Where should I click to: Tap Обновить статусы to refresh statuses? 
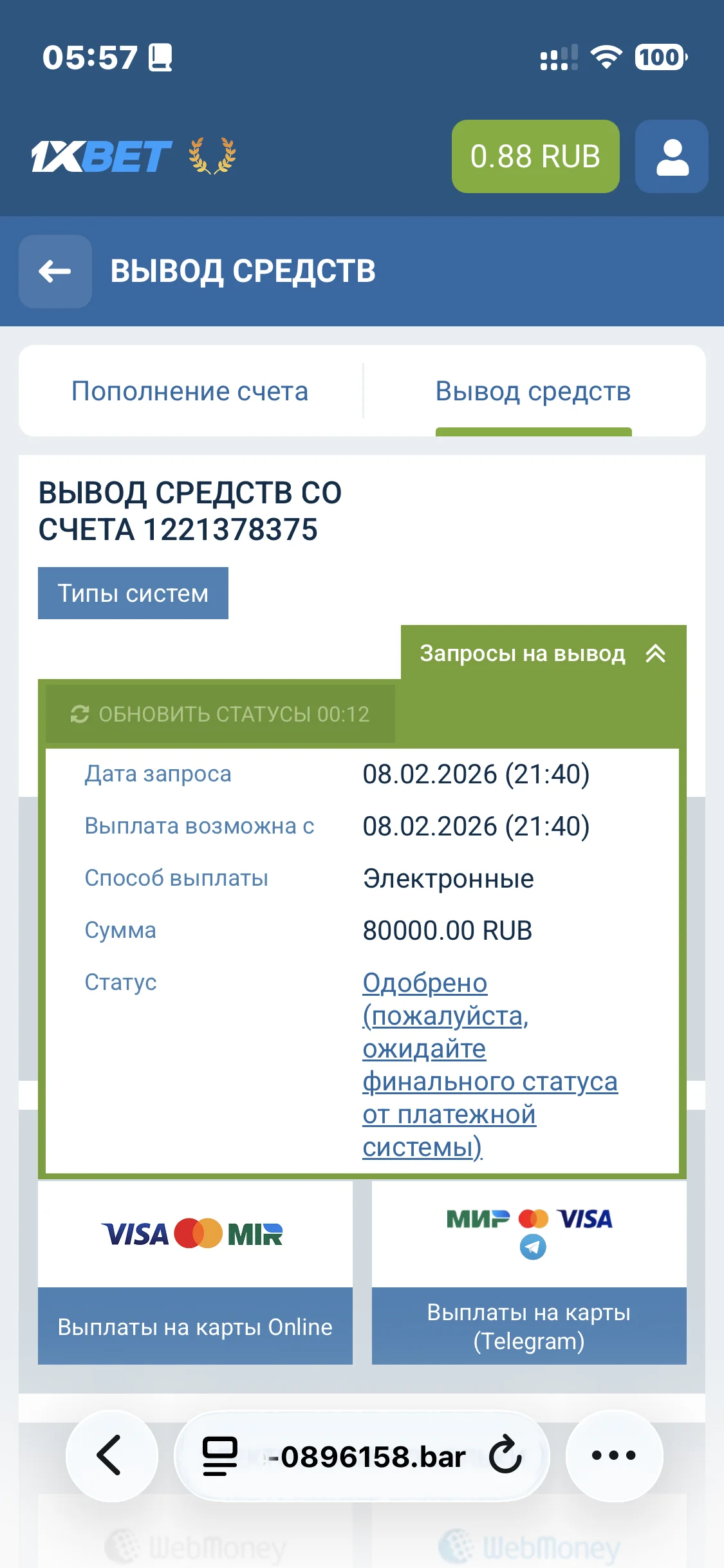pyautogui.click(x=221, y=714)
